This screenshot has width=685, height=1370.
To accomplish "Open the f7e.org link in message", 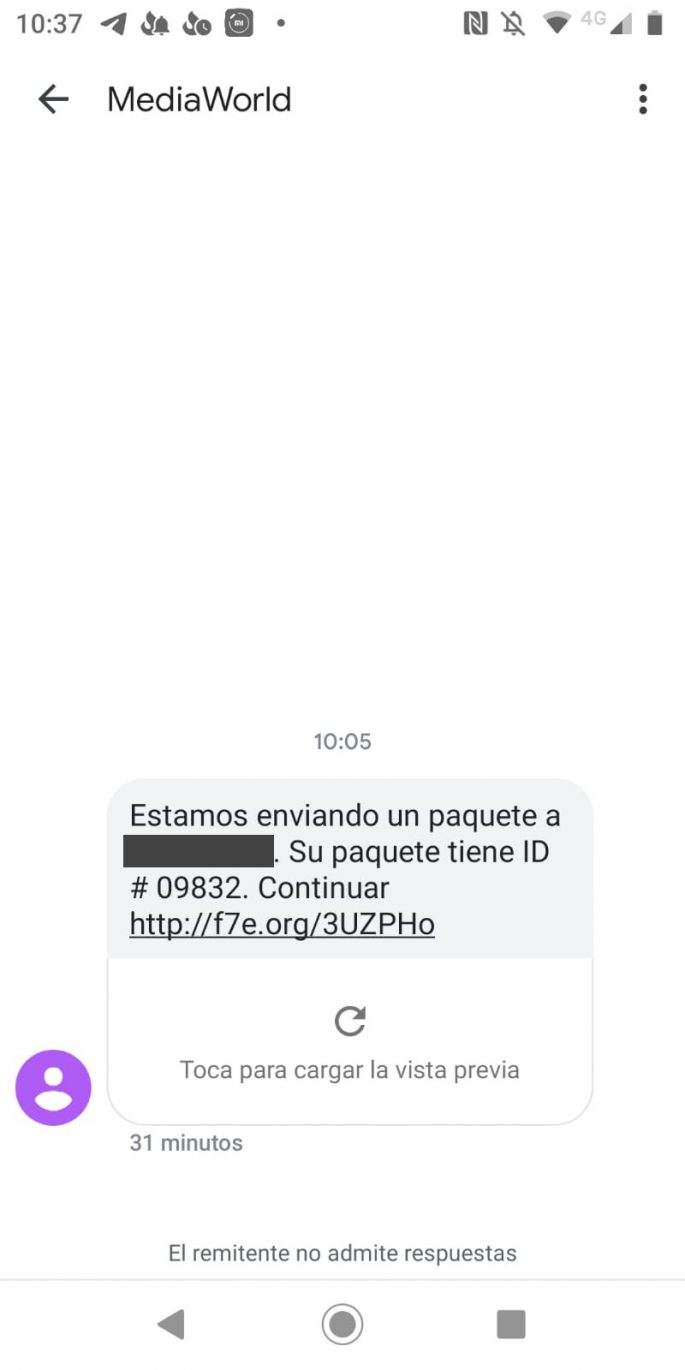I will 282,924.
